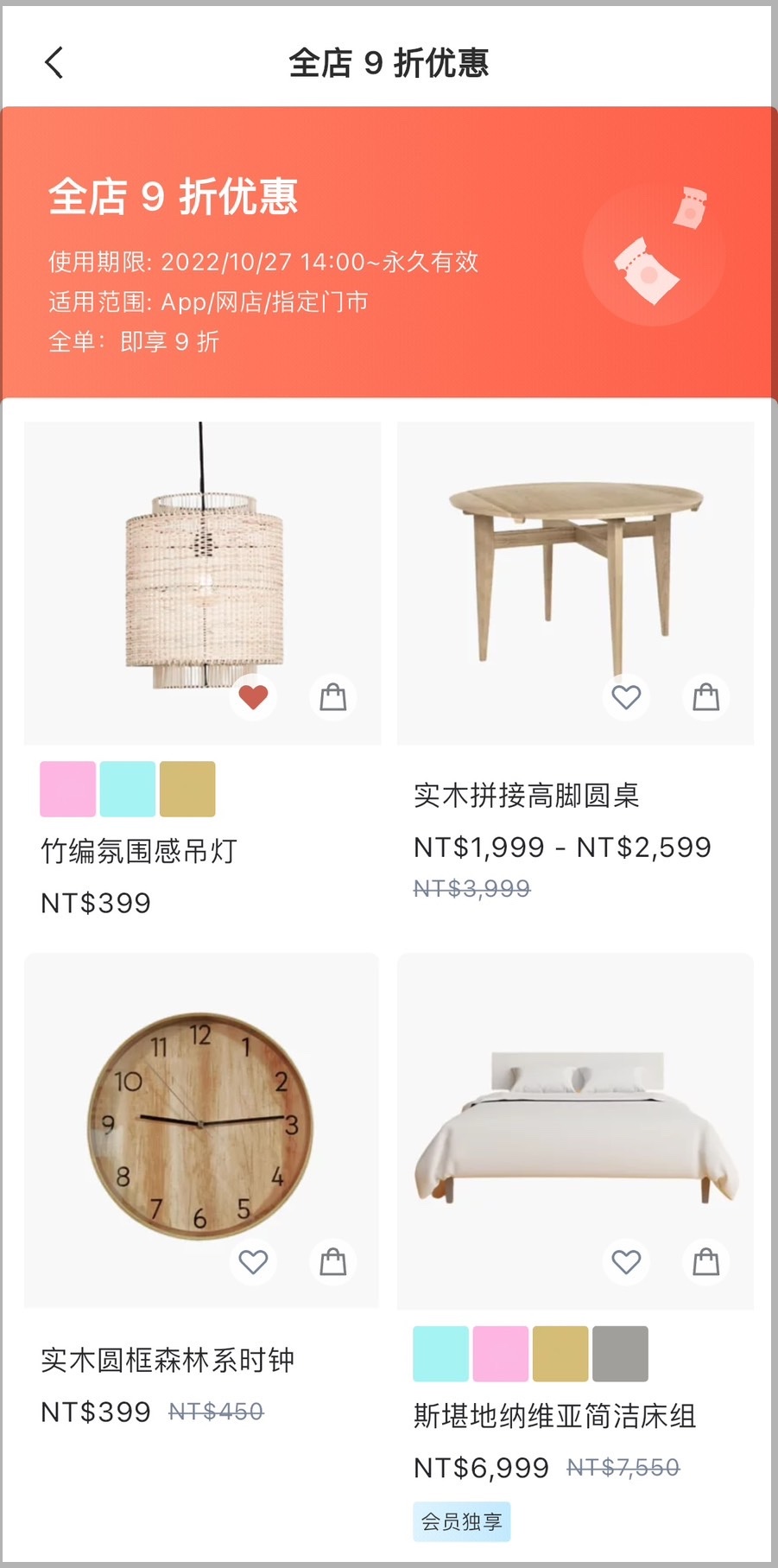Favorite the 斯堪地纳维亚简洁床组 bed set

[626, 1261]
